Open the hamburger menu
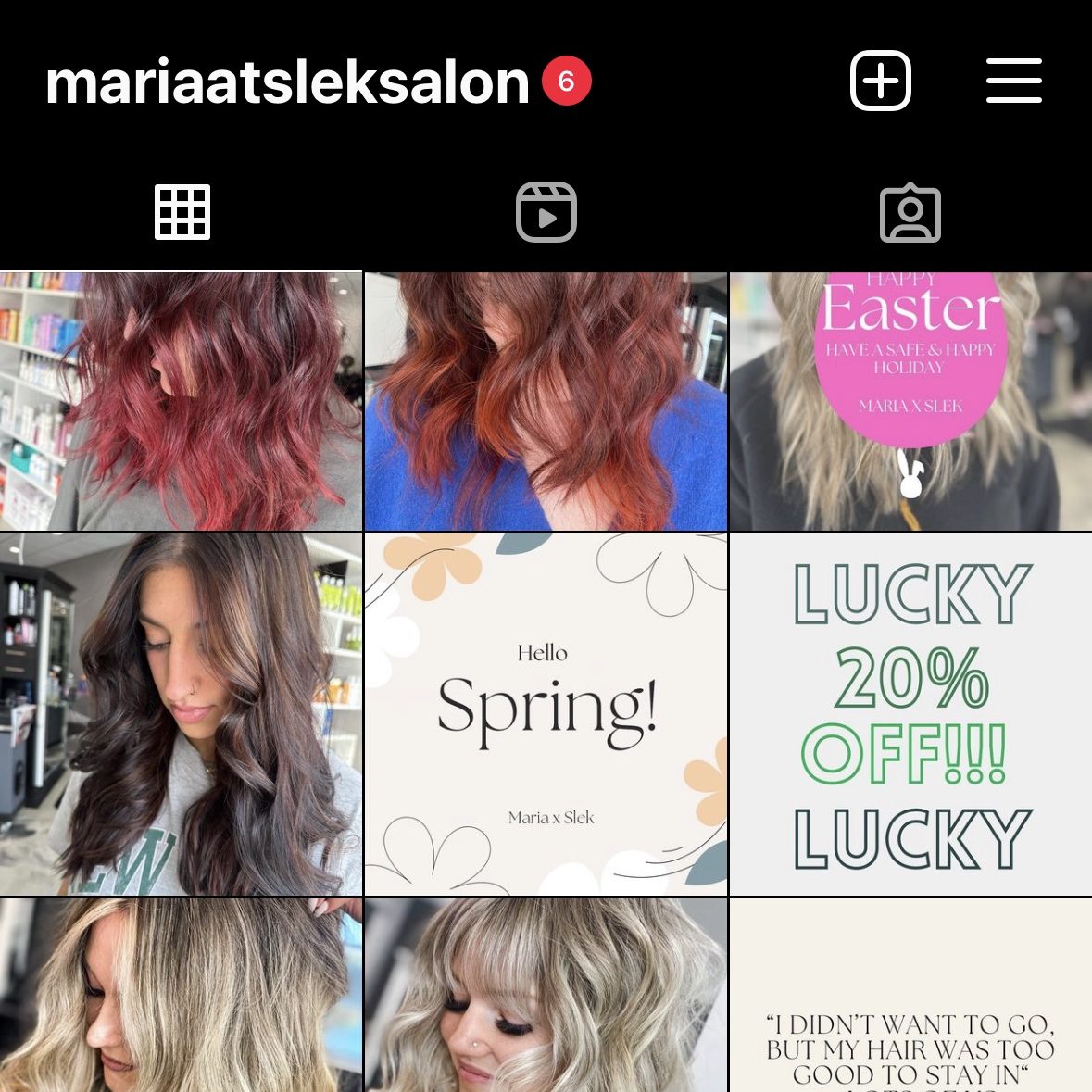 click(x=1013, y=82)
